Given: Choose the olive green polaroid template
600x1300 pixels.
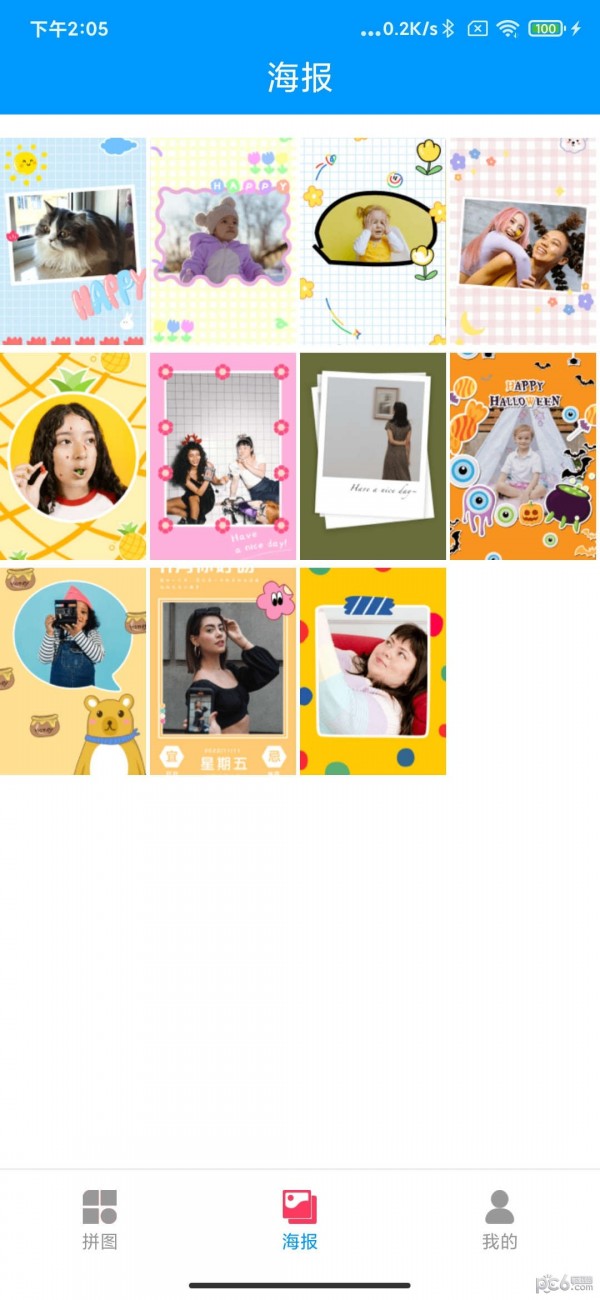Looking at the screenshot, I should click(373, 456).
